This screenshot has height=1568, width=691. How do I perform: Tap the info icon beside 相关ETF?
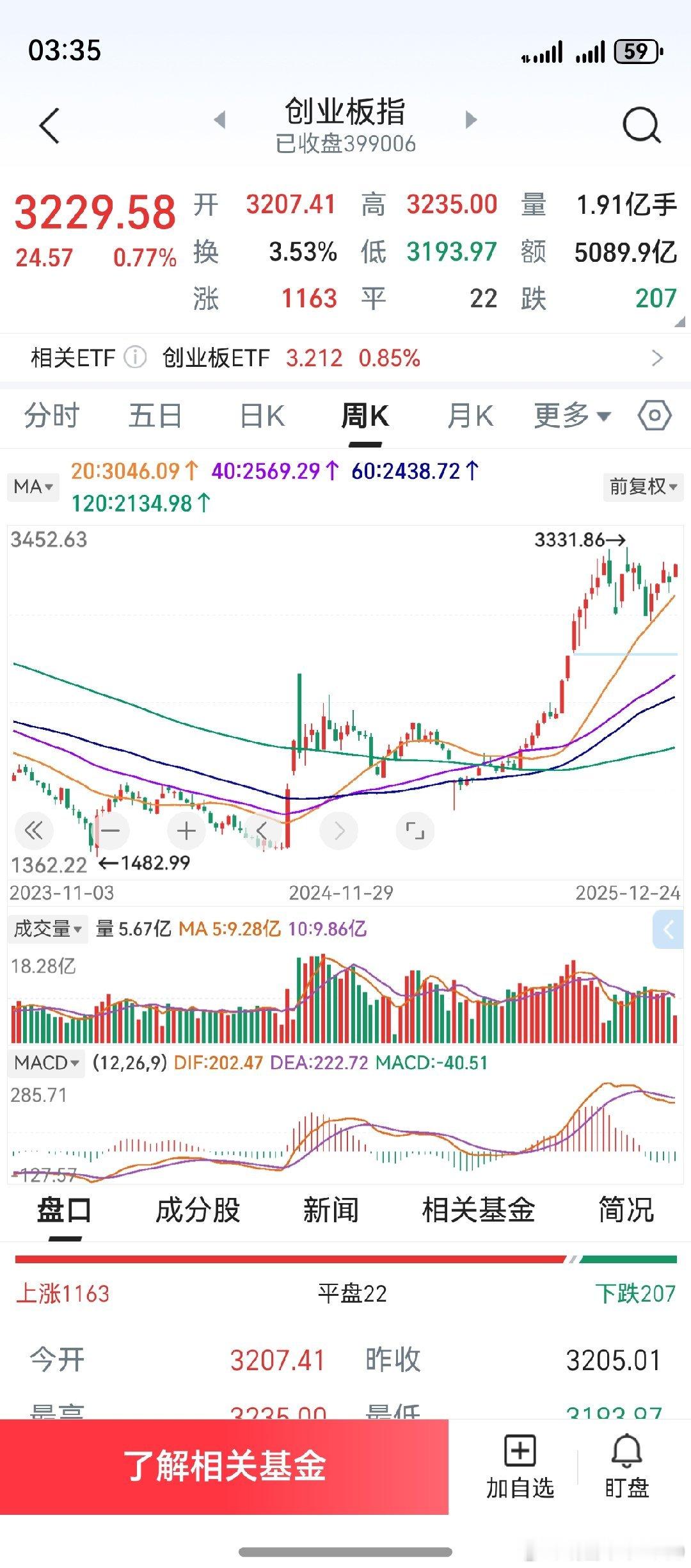point(134,357)
